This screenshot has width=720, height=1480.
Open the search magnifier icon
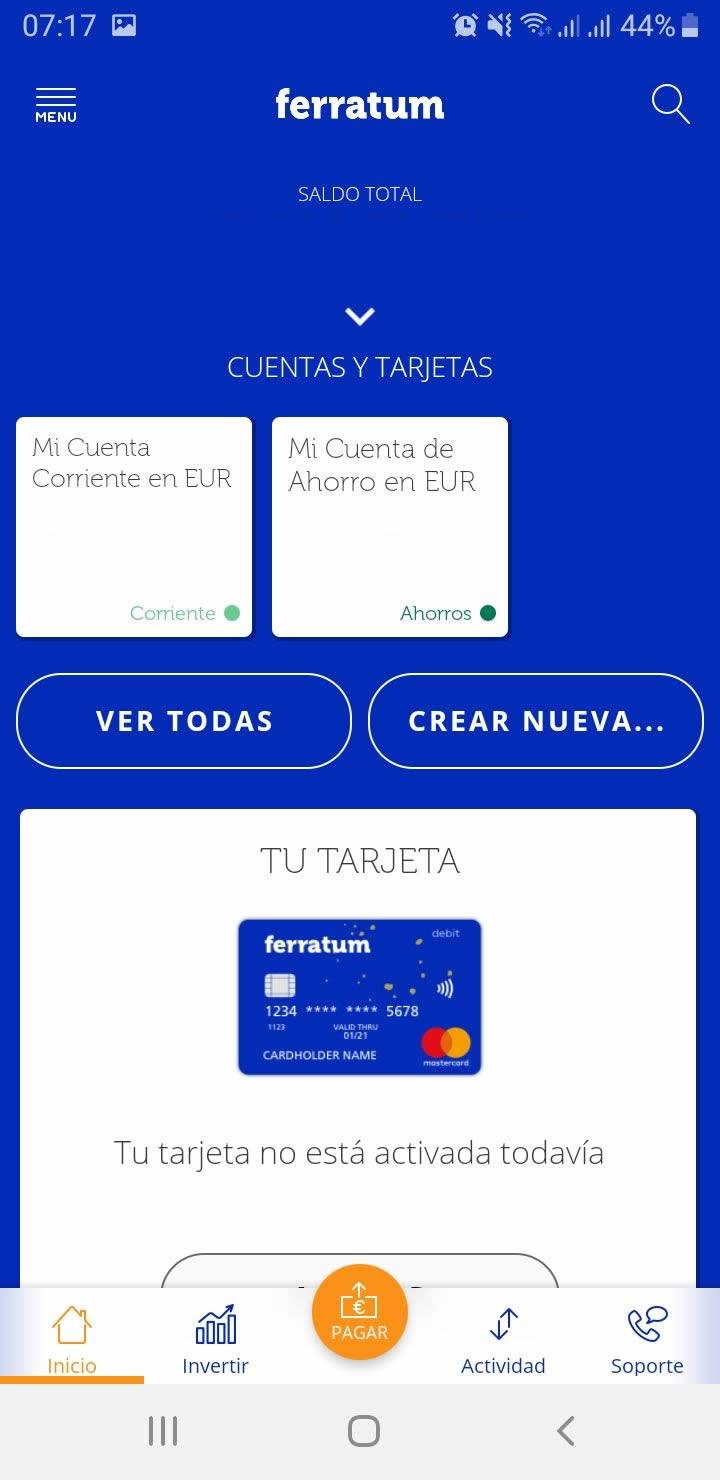point(670,104)
